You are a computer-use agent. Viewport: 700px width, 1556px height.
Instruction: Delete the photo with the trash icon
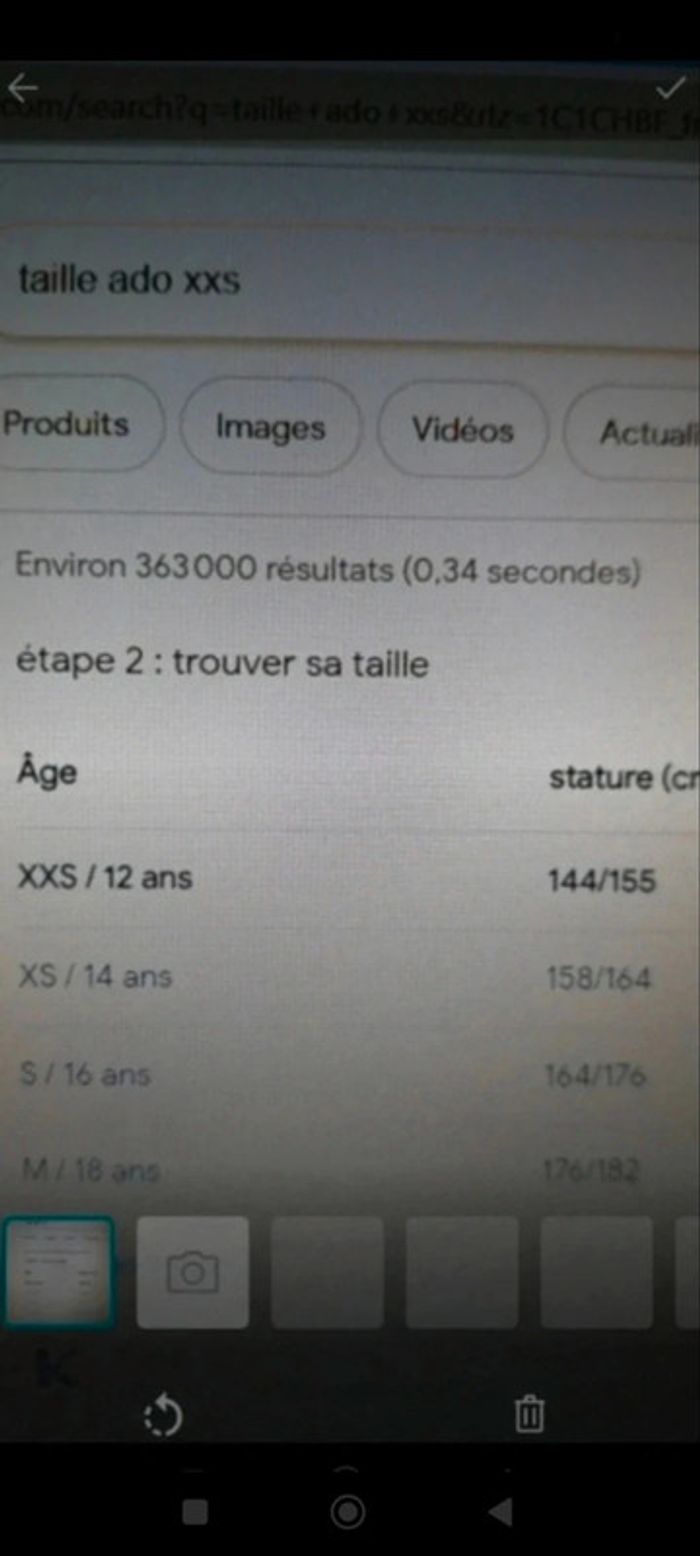point(529,1415)
